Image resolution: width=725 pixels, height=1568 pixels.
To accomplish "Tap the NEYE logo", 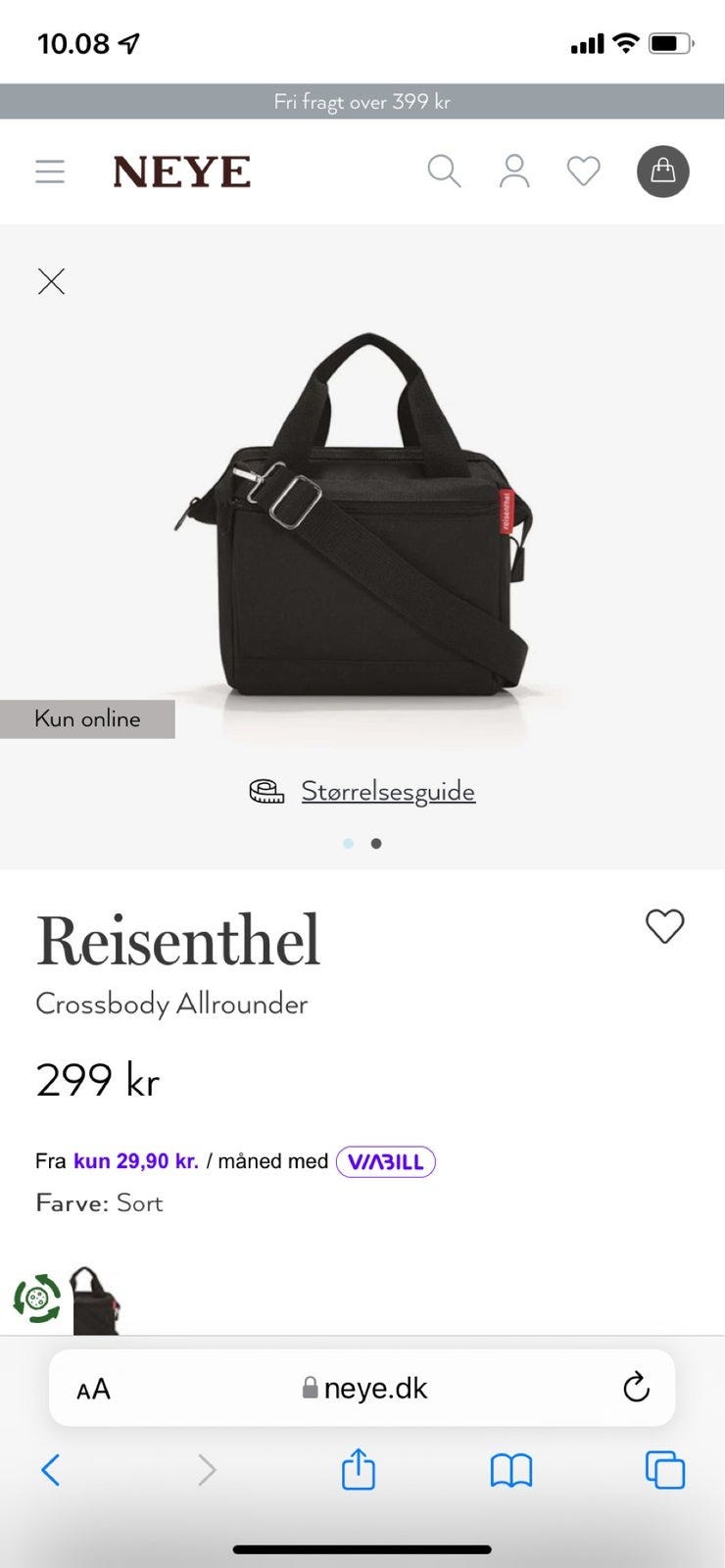I will point(180,171).
